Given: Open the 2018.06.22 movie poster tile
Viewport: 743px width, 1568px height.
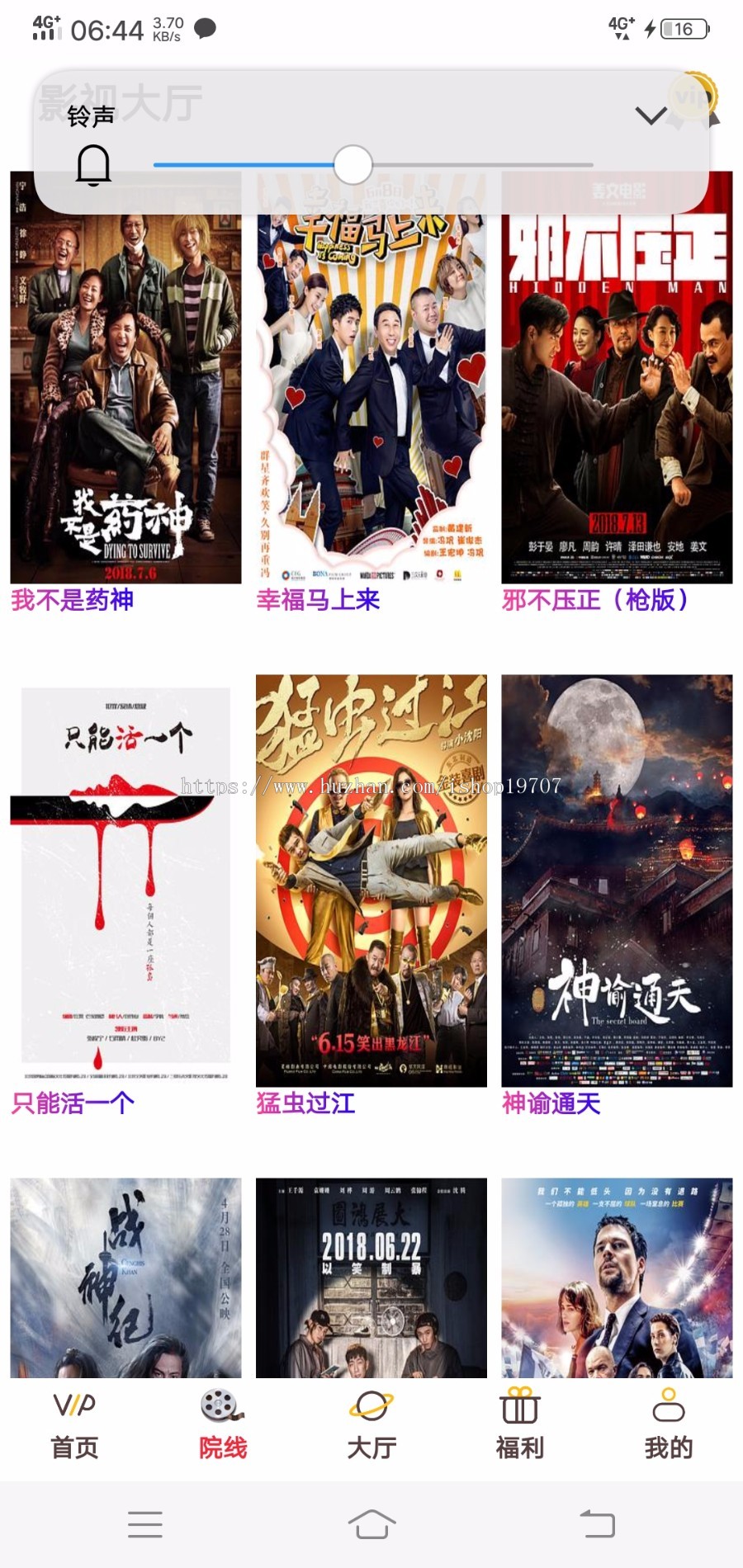Looking at the screenshot, I should (371, 1278).
